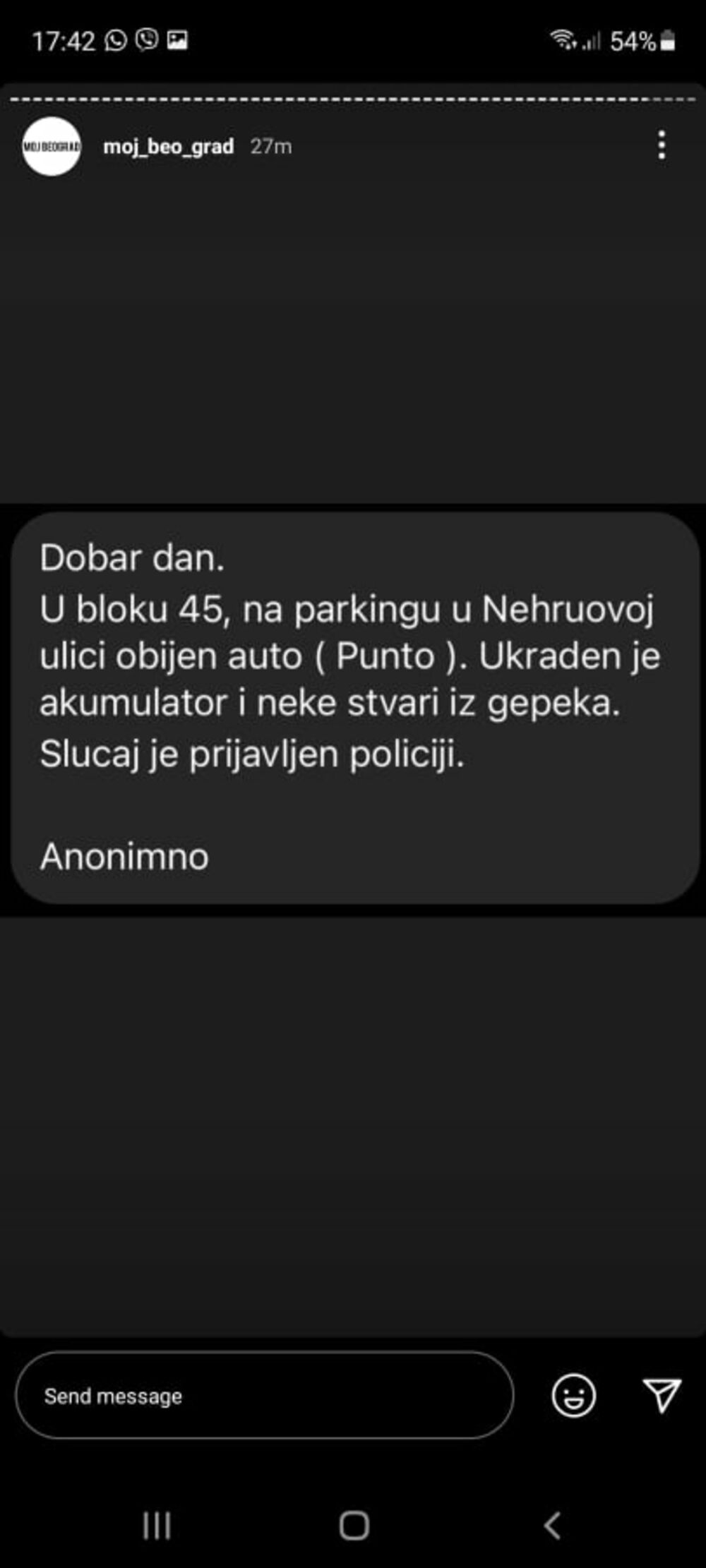Open the moj_beo_grad profile avatar
Image resolution: width=706 pixels, height=1568 pixels.
[x=52, y=146]
